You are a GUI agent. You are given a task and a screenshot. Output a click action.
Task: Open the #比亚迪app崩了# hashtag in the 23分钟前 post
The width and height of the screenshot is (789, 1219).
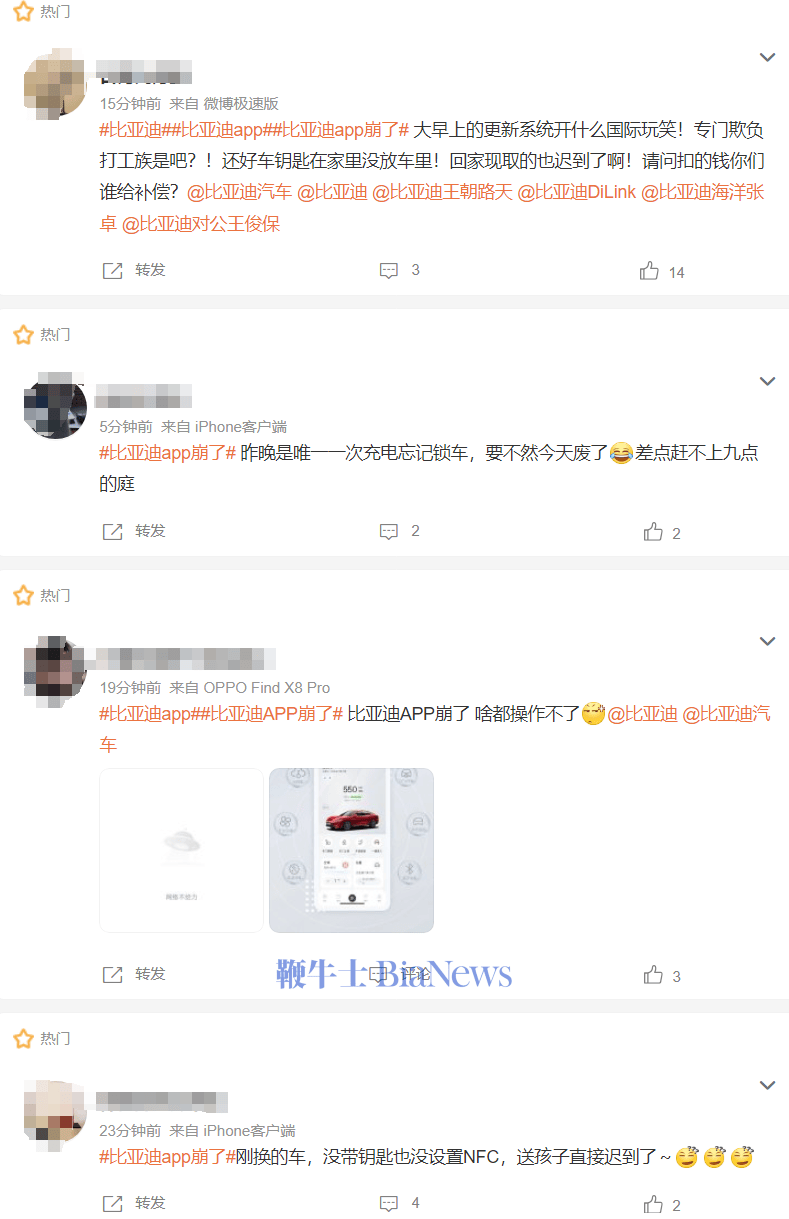pyautogui.click(x=167, y=1157)
